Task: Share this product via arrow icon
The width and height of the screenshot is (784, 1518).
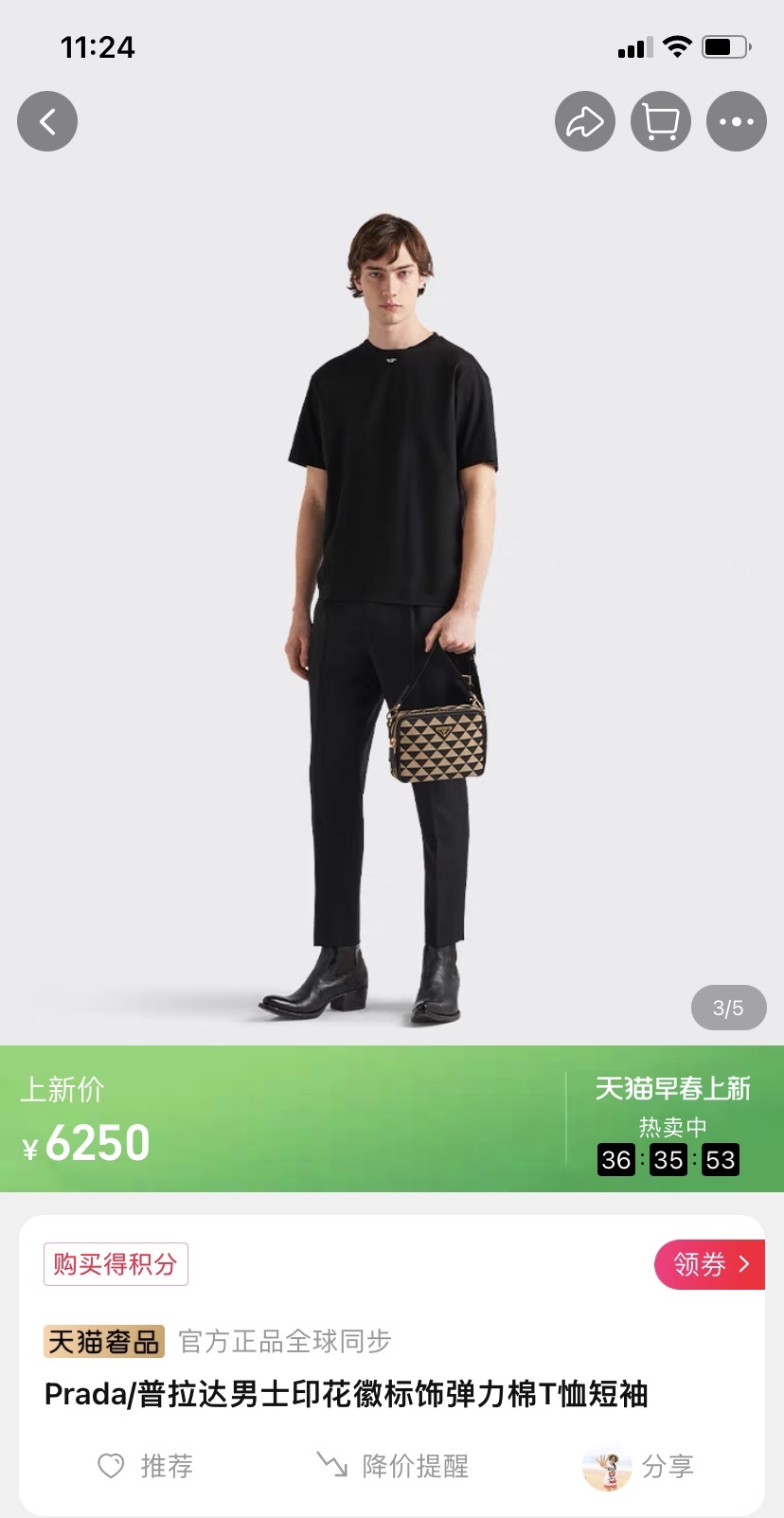Action: pyautogui.click(x=585, y=121)
